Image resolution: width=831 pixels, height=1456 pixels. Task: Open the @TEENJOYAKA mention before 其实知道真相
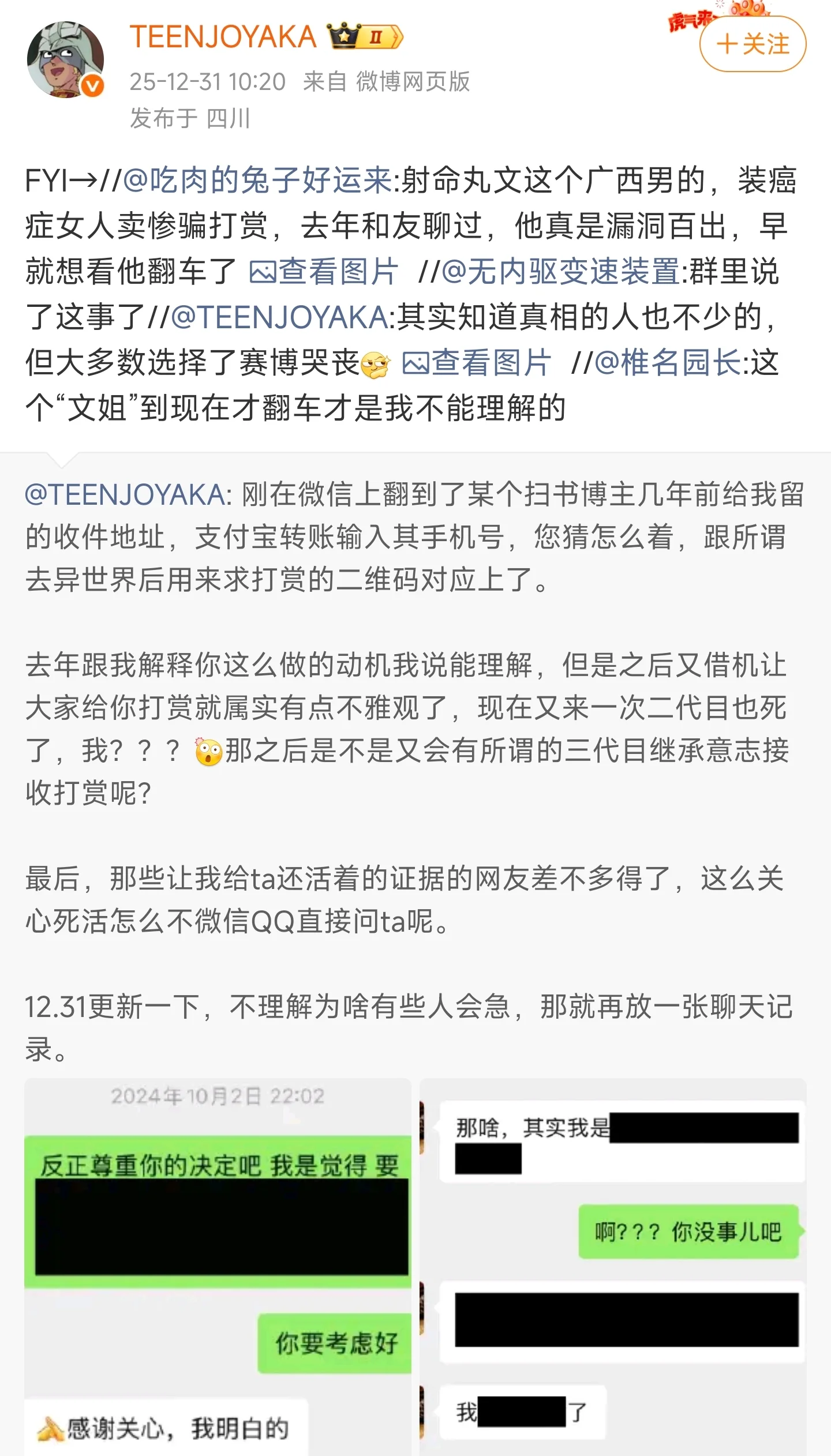280,317
